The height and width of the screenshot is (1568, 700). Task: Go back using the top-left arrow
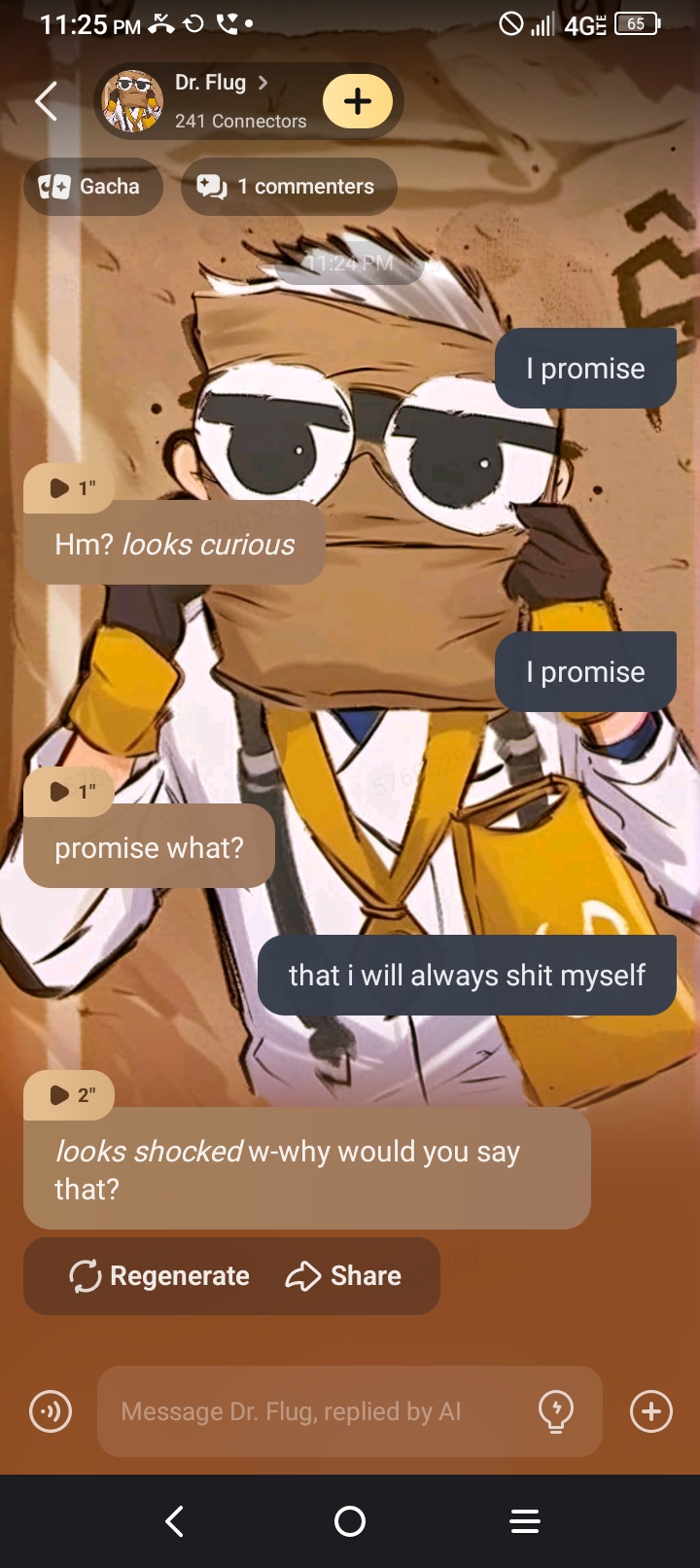pyautogui.click(x=46, y=101)
